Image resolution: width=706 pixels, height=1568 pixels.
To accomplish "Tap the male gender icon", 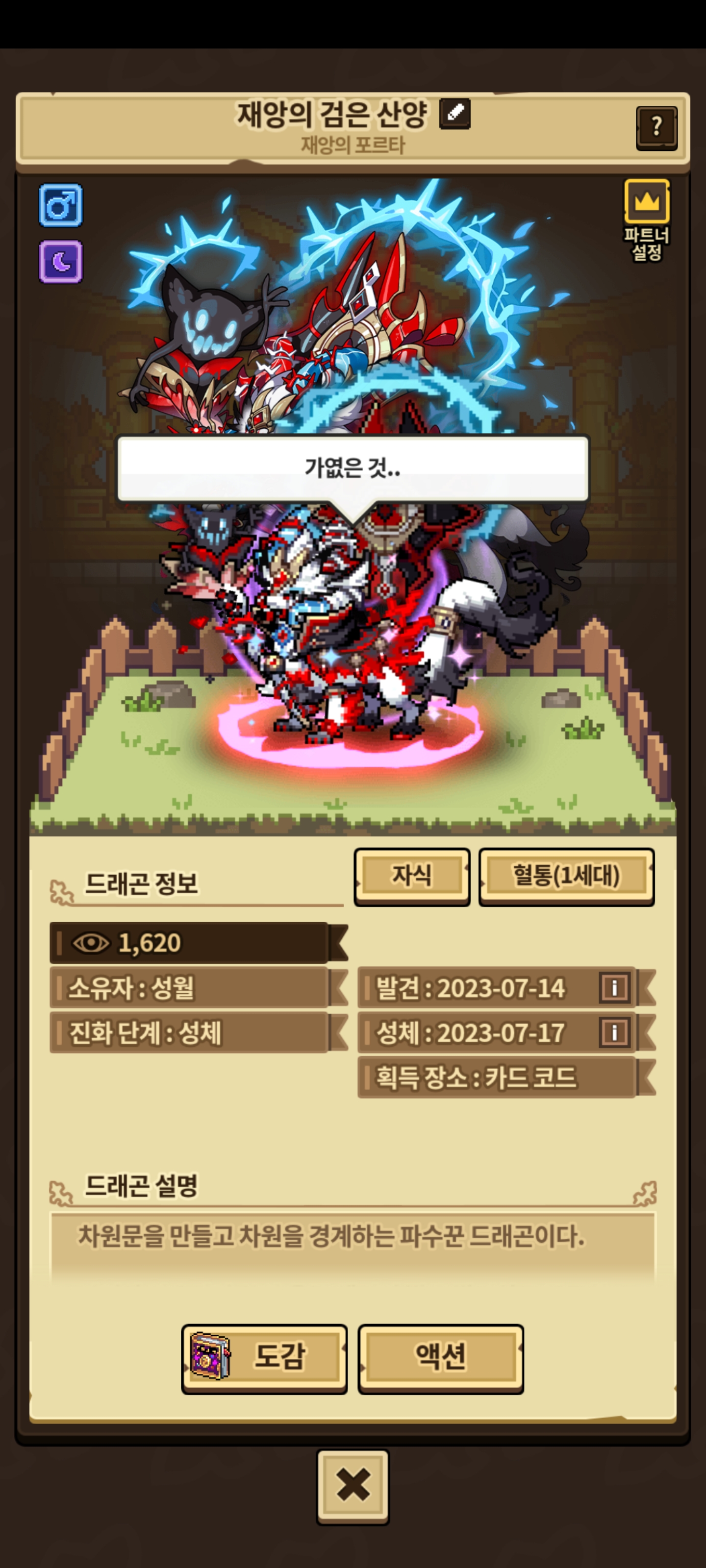I will tap(61, 205).
